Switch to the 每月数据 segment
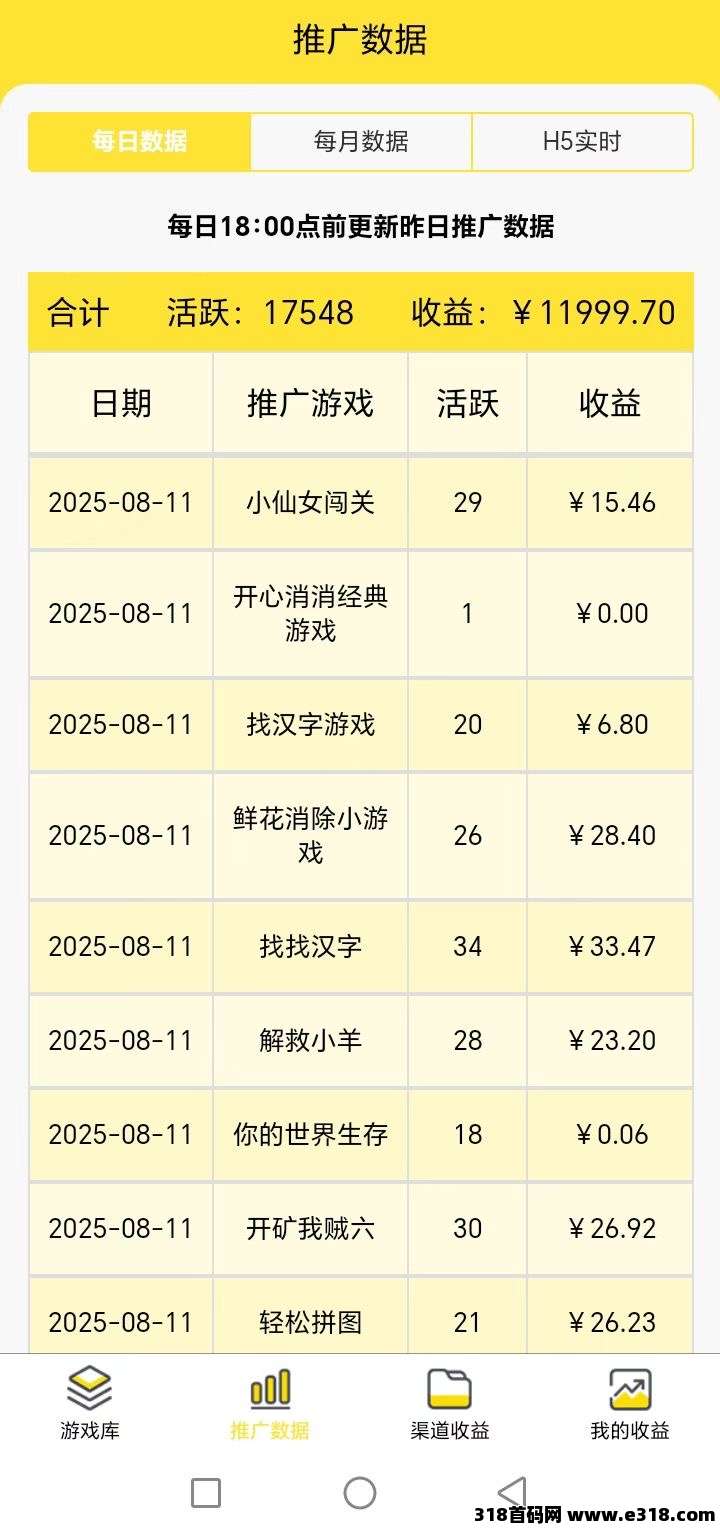 pos(361,142)
